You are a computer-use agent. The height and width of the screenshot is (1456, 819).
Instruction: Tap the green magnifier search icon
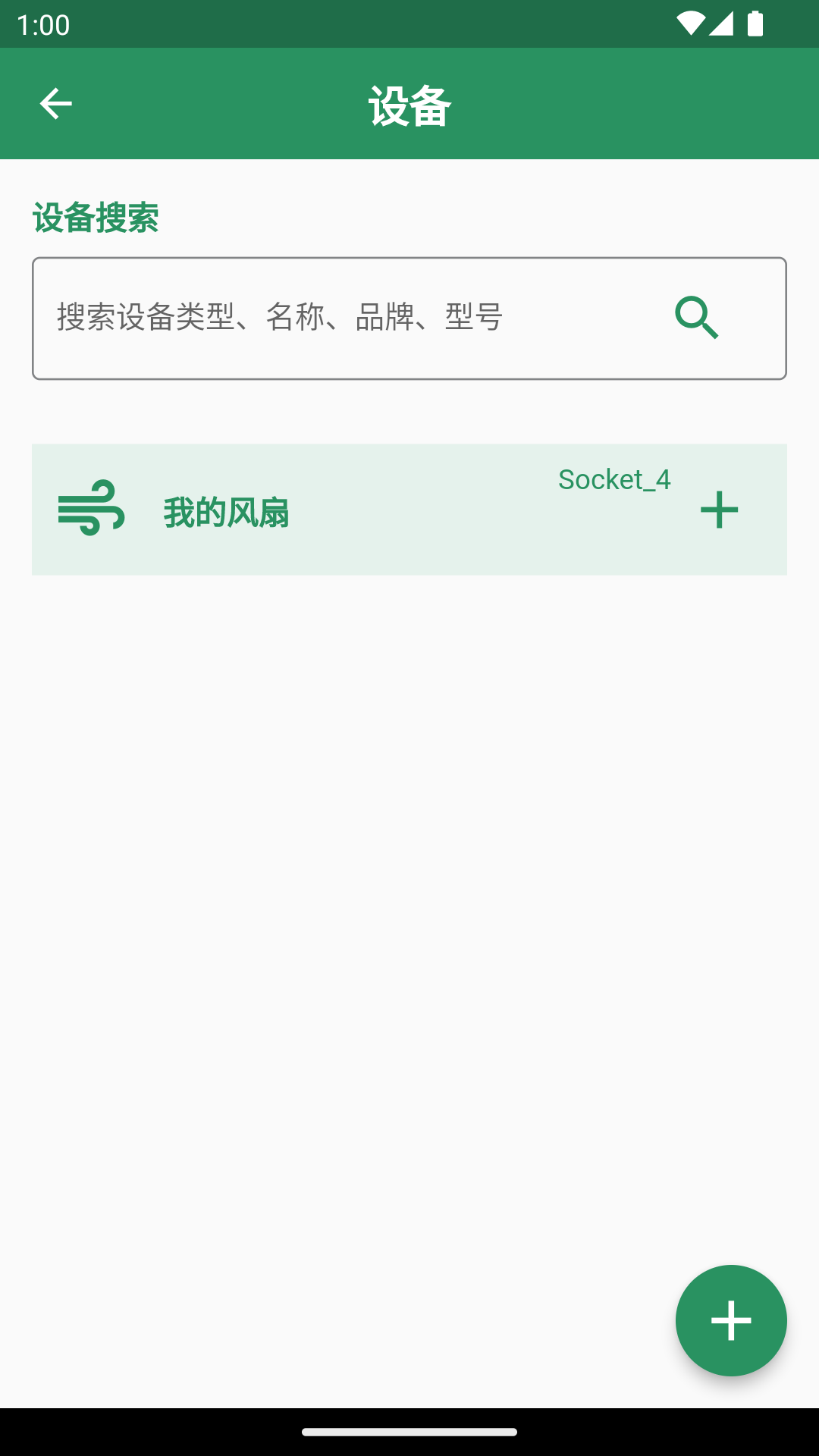pyautogui.click(x=697, y=318)
